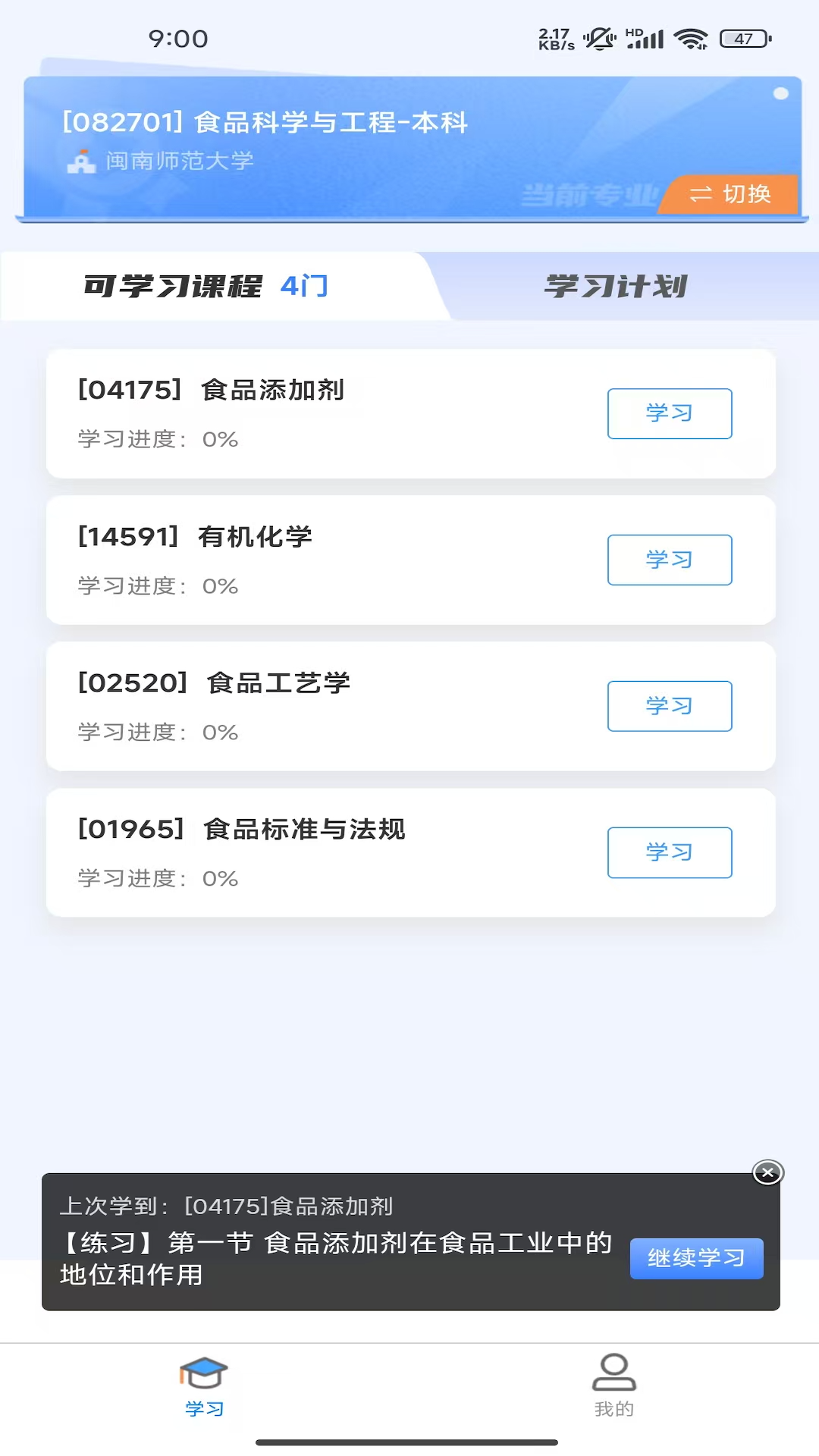Open 有机化学 course via 学习
The image size is (819, 1456).
670,560
